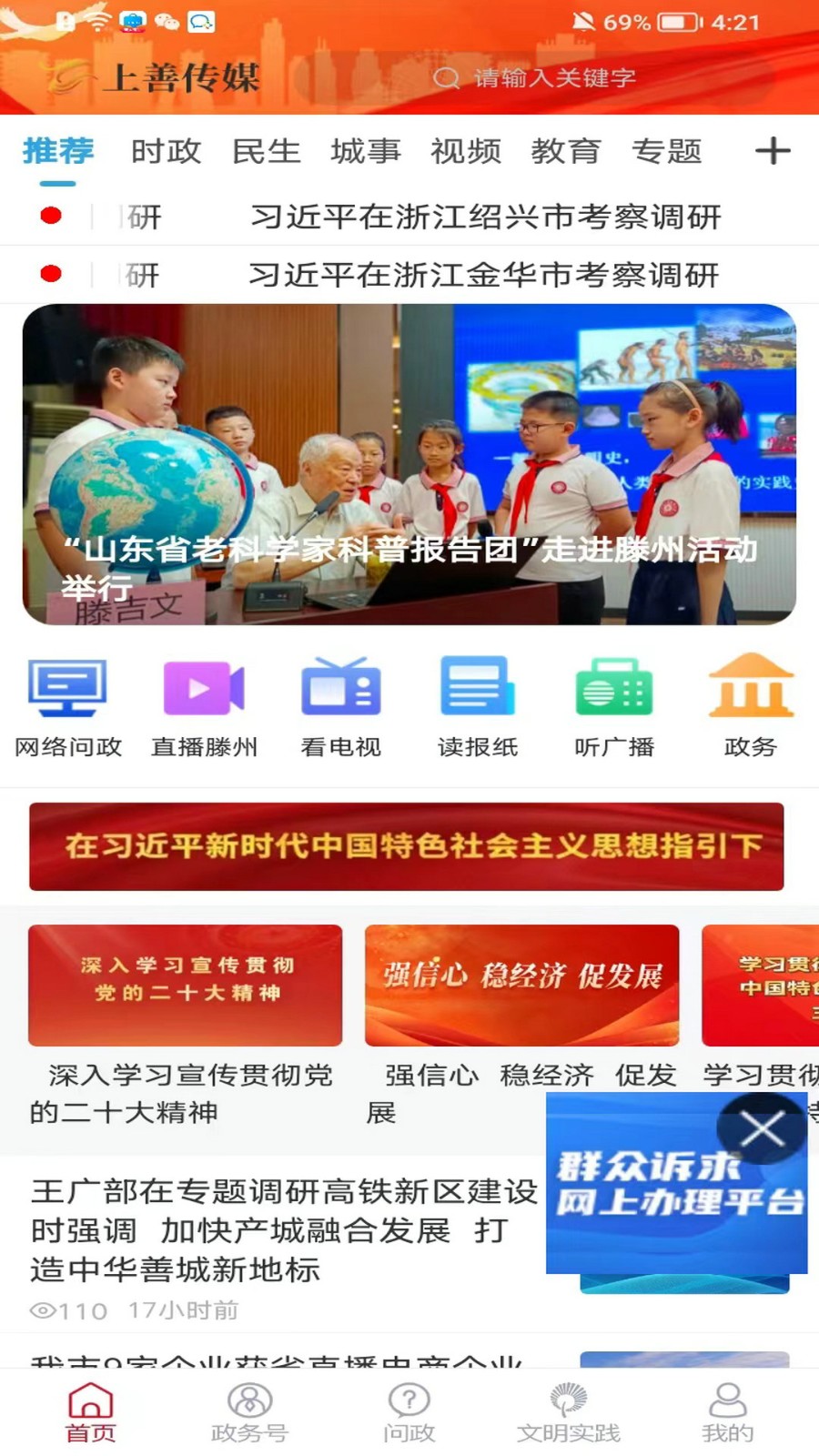Switch to the 时政 tab
The height and width of the screenshot is (1456, 819).
coord(166,151)
